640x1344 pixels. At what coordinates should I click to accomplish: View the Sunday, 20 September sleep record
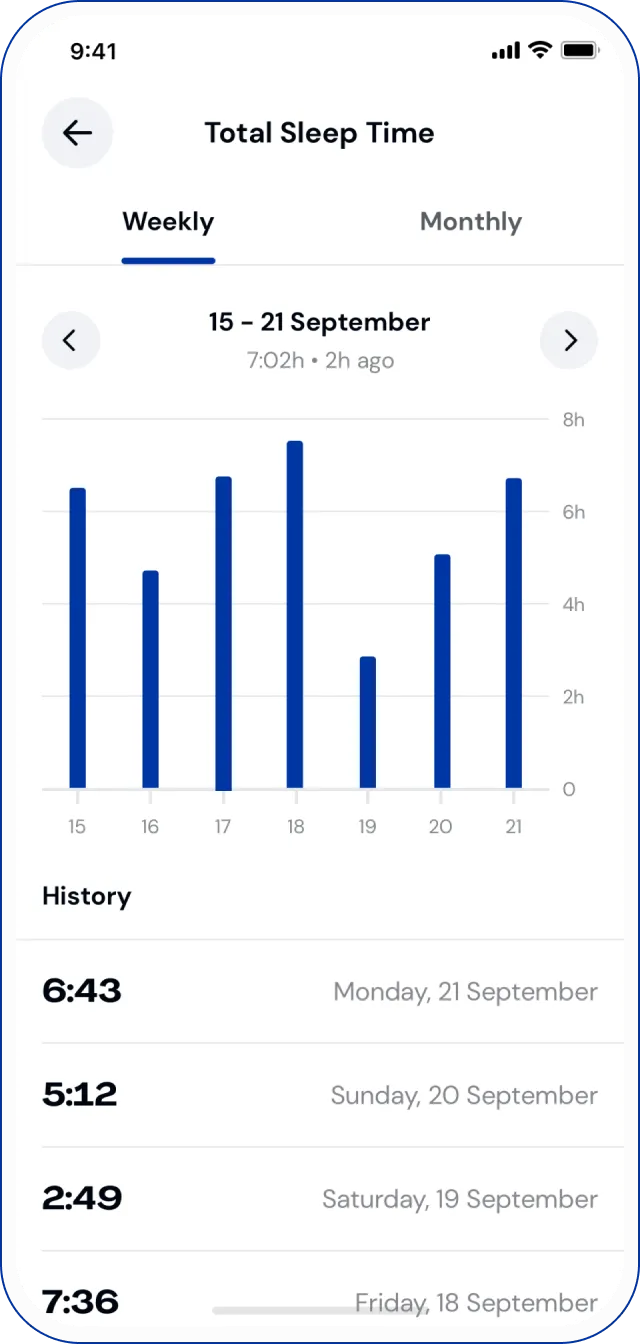320,1095
